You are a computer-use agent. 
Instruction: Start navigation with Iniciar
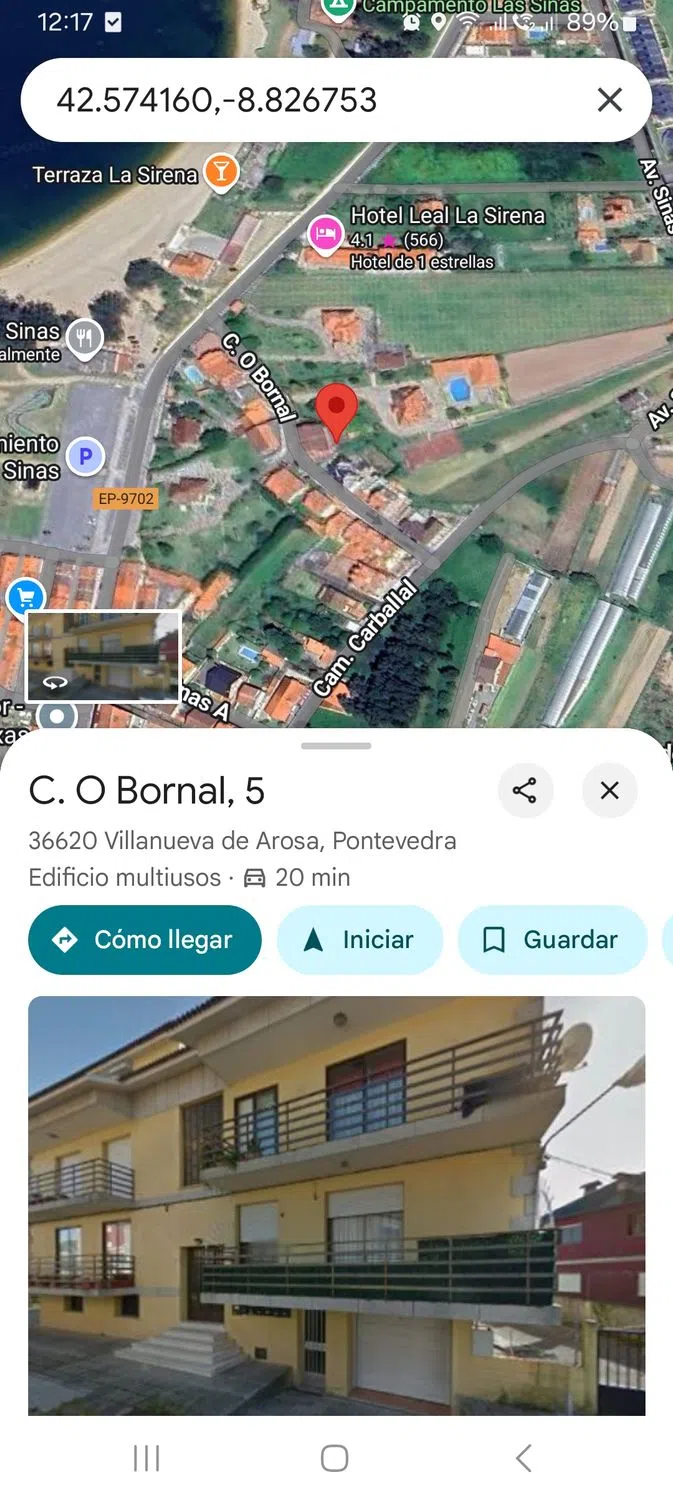pyautogui.click(x=359, y=940)
